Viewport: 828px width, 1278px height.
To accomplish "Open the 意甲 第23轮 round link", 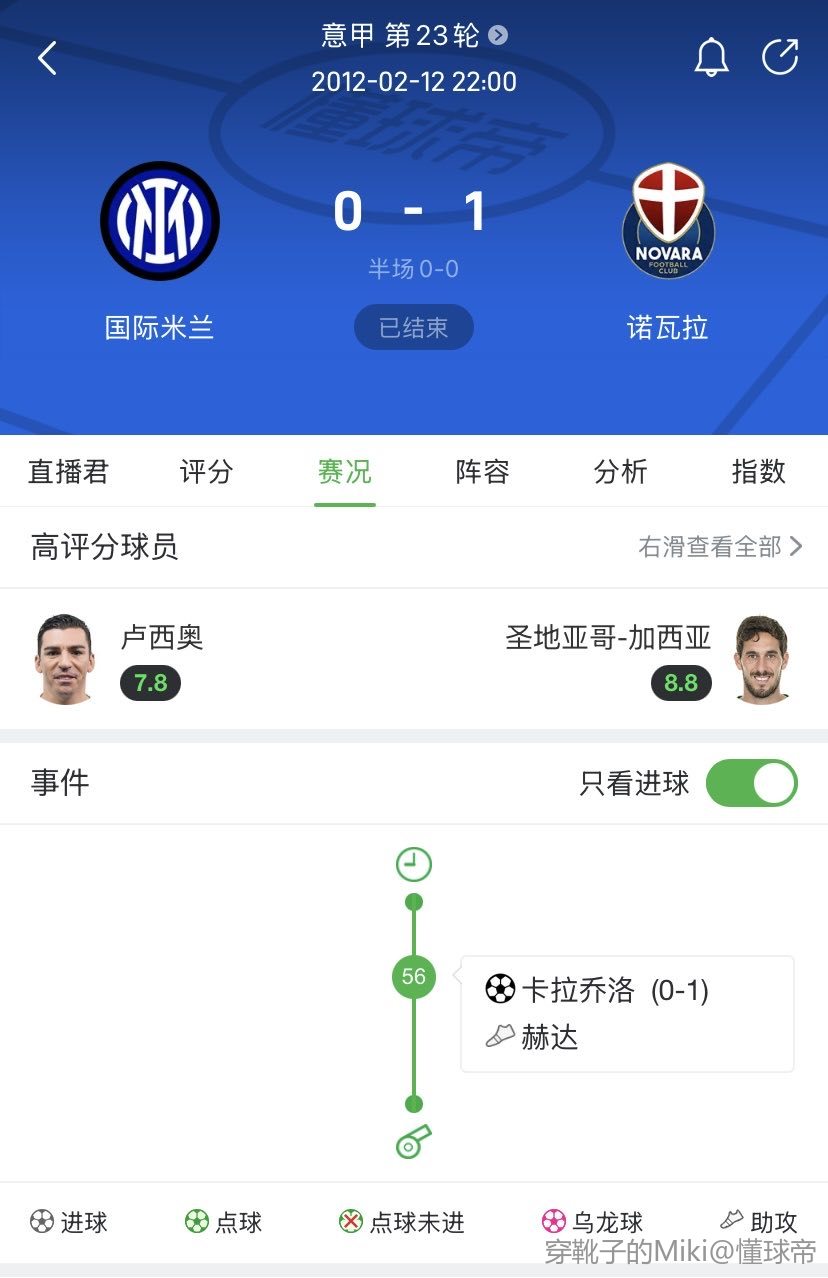I will point(414,36).
